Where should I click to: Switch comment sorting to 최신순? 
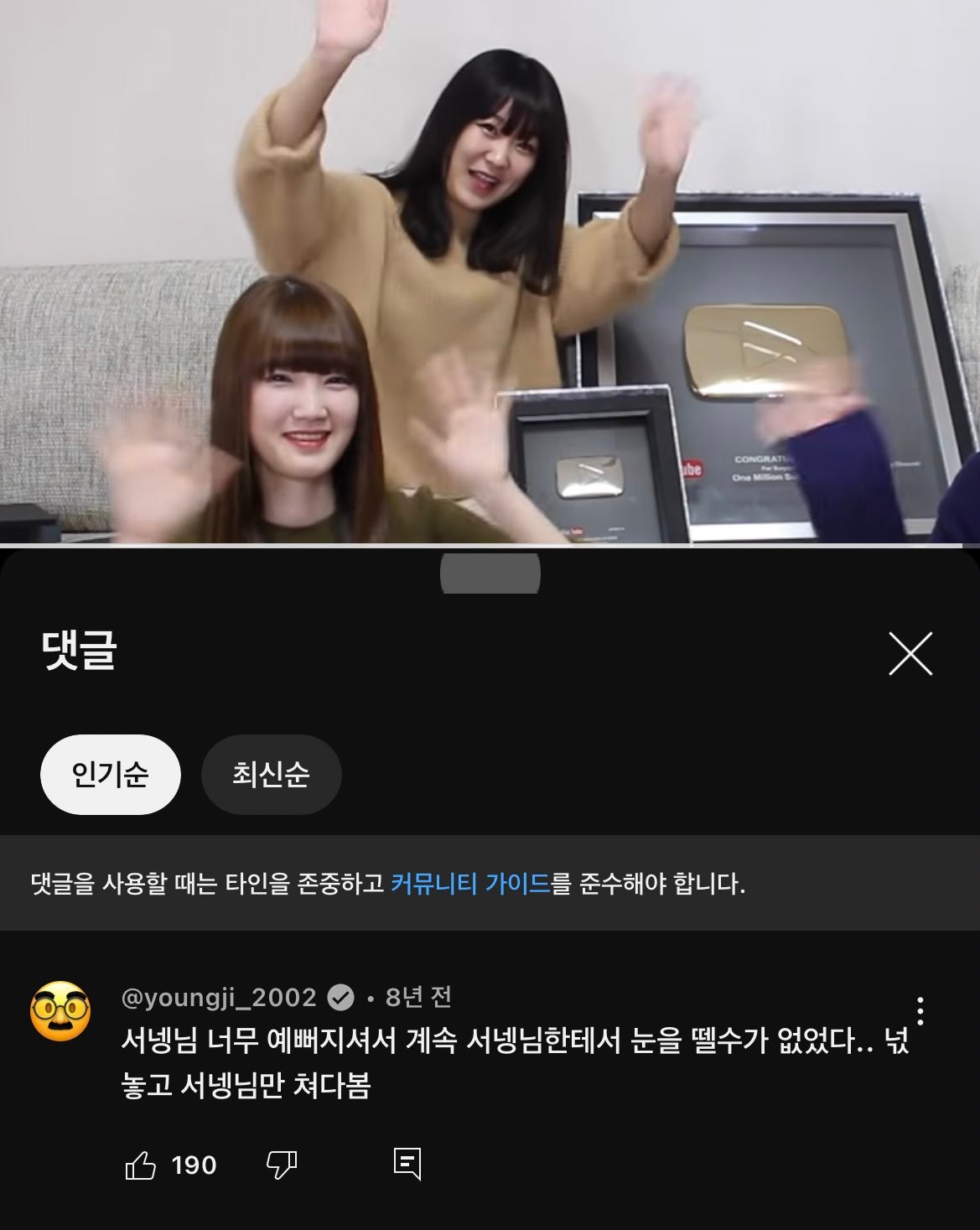tap(271, 774)
